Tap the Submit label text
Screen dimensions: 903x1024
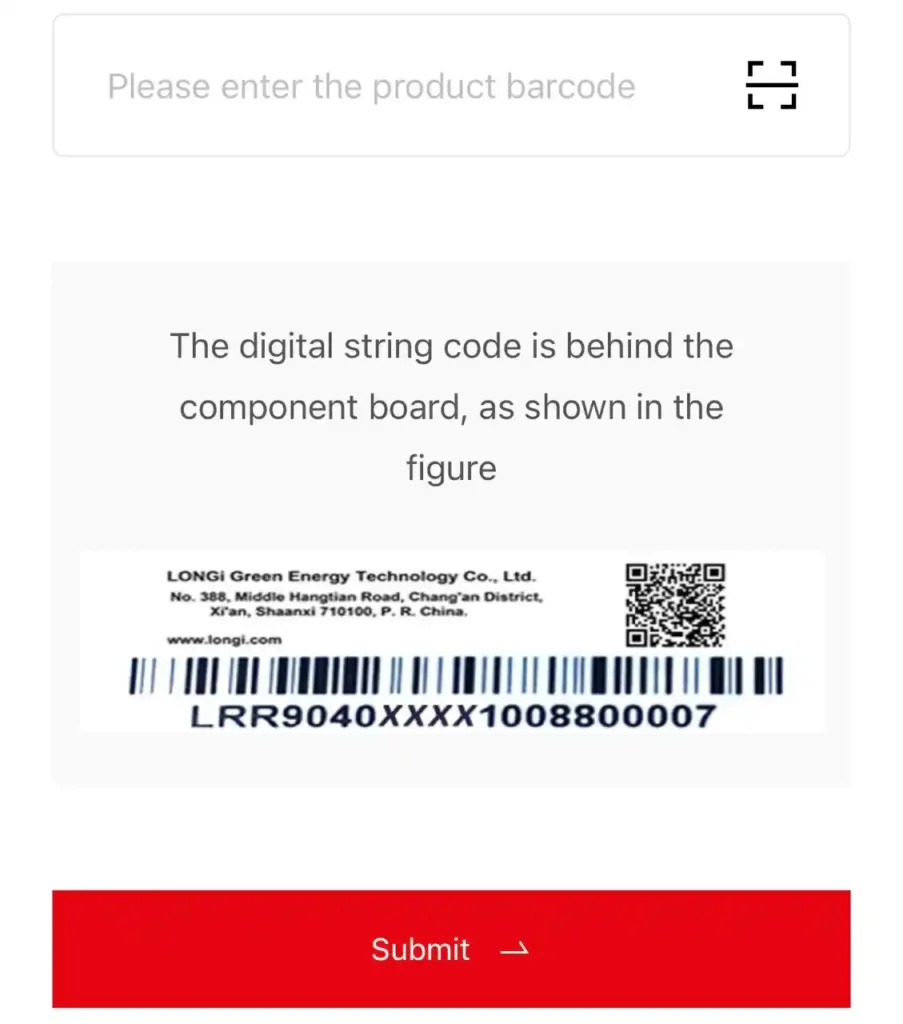[x=420, y=949]
